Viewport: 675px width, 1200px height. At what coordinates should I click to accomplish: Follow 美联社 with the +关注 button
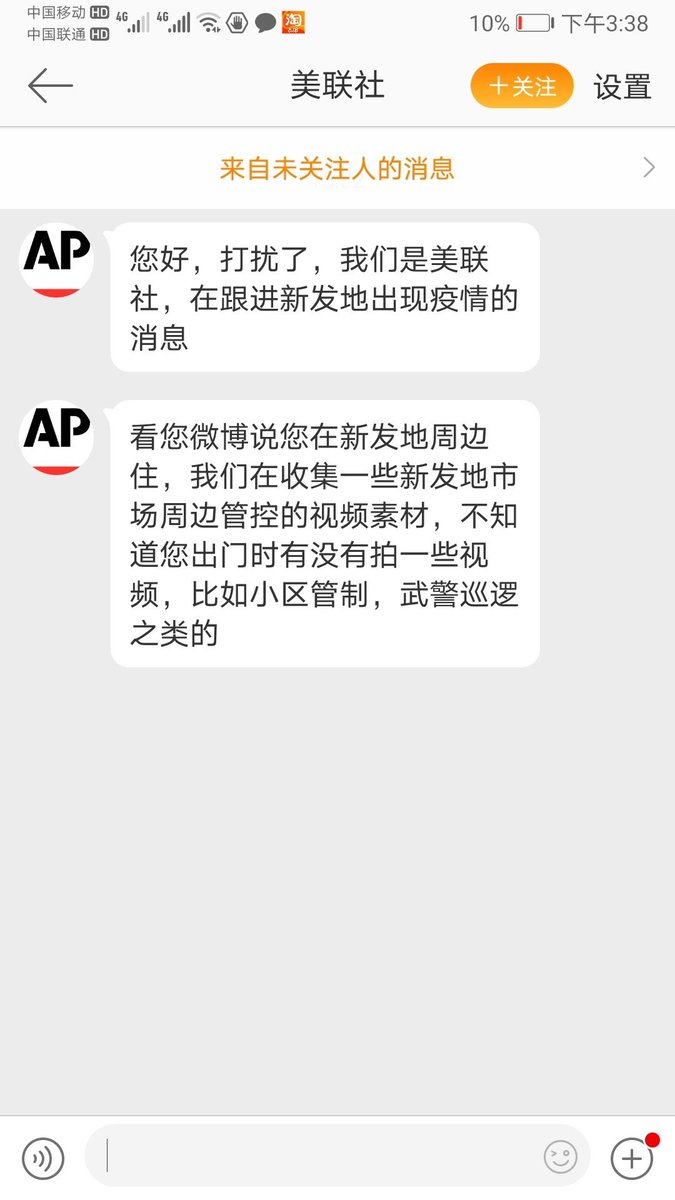tap(521, 86)
